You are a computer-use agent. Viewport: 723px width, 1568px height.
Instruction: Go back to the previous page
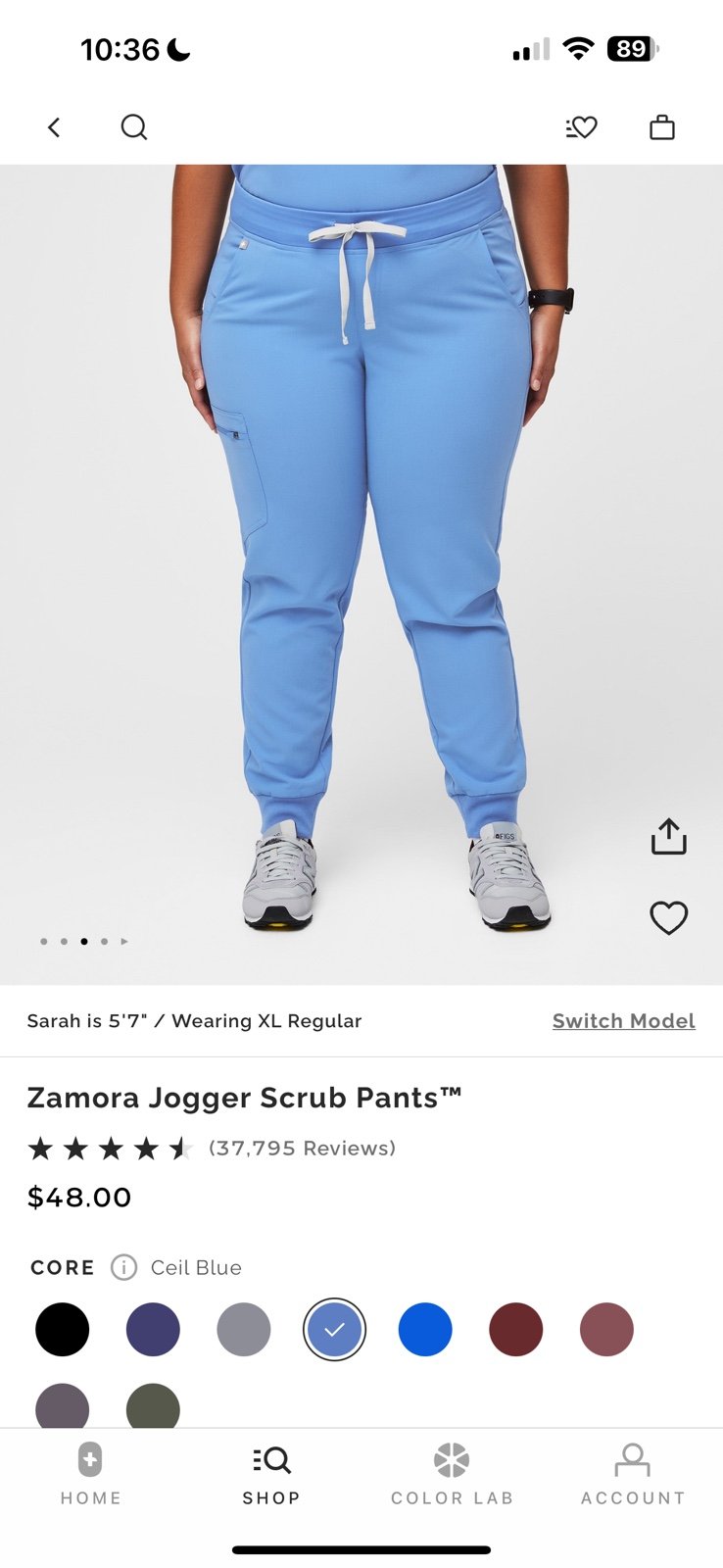coord(54,127)
